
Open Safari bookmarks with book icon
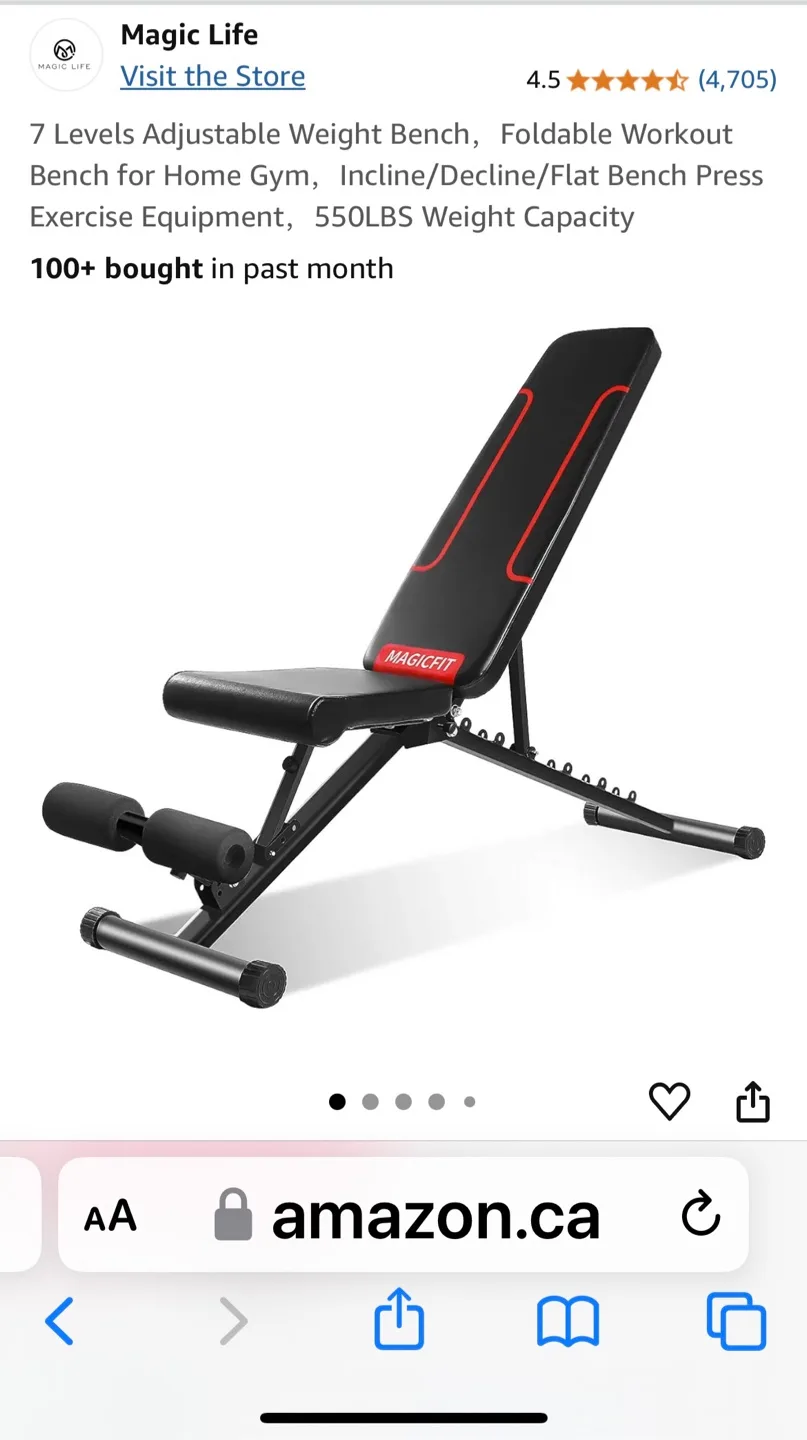[x=568, y=1320]
